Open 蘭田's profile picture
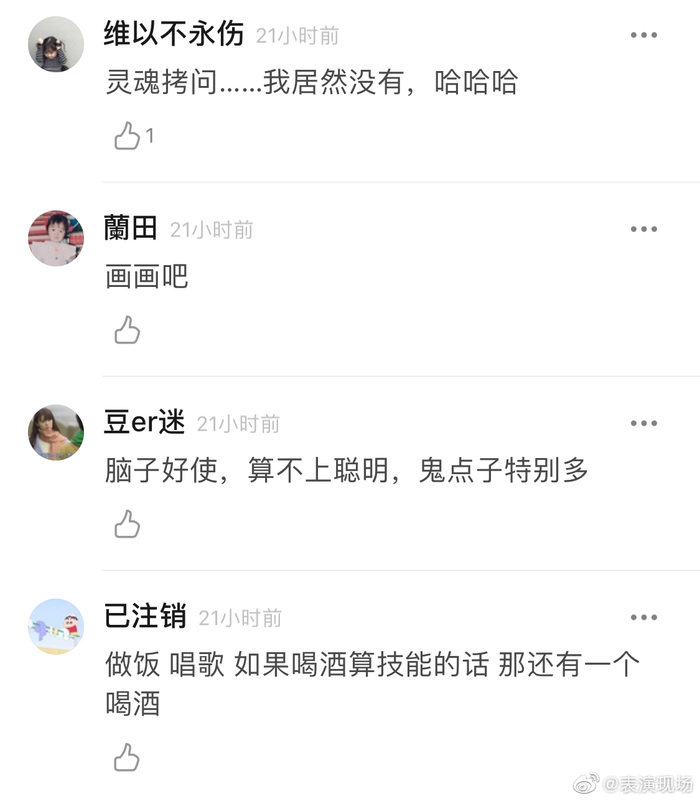Viewport: 700px width, 801px height. point(55,238)
